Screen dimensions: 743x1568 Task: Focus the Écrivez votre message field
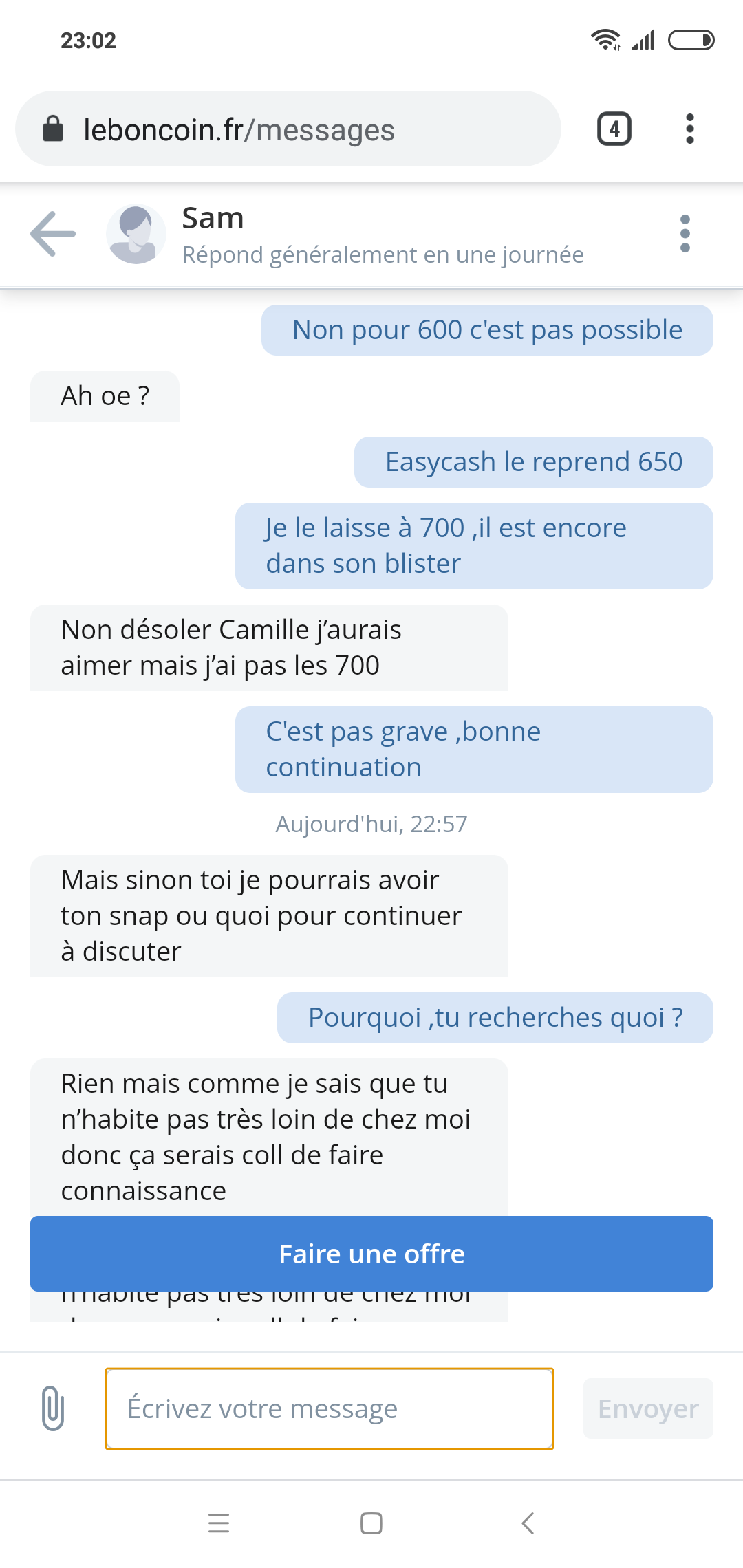pos(330,1408)
